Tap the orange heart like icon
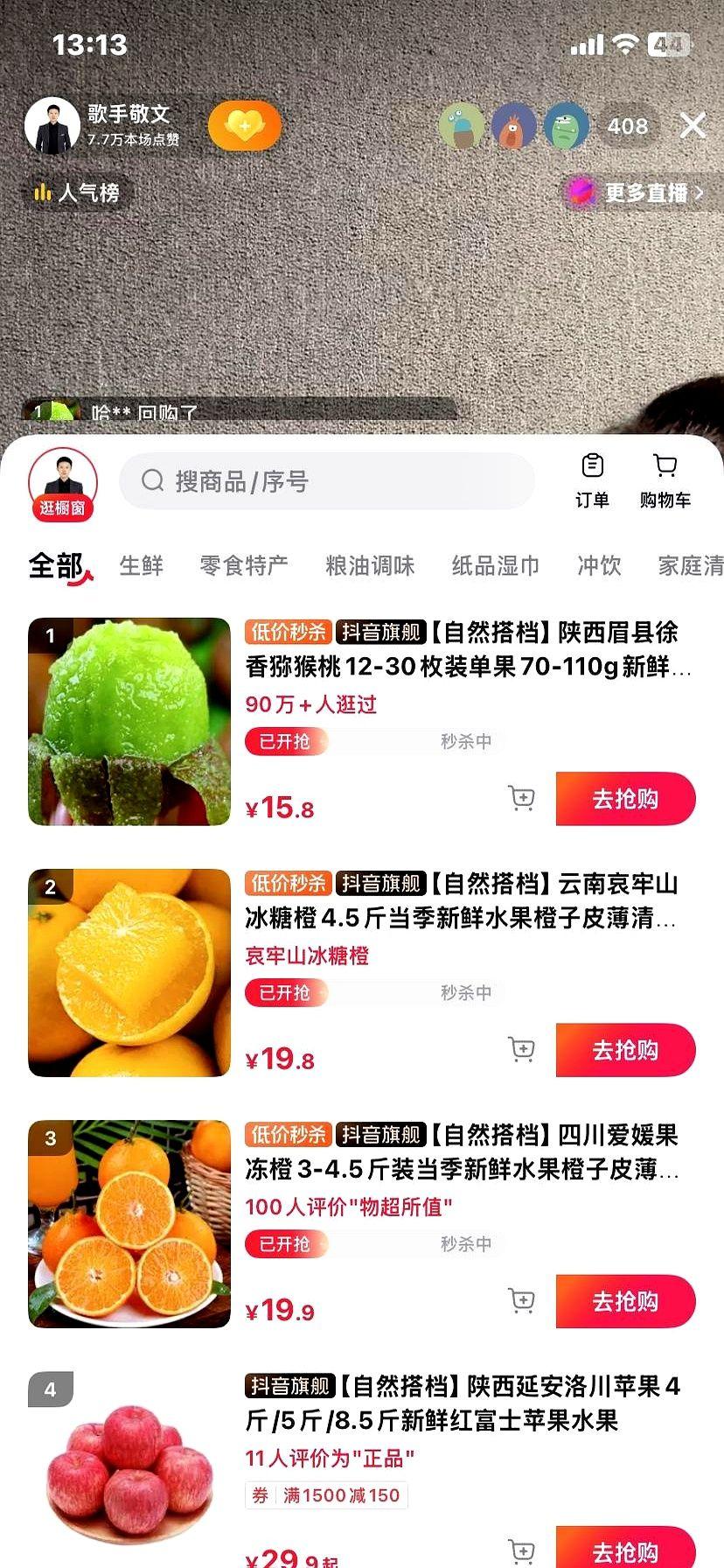Screen dimensions: 724x1568 (x=244, y=125)
